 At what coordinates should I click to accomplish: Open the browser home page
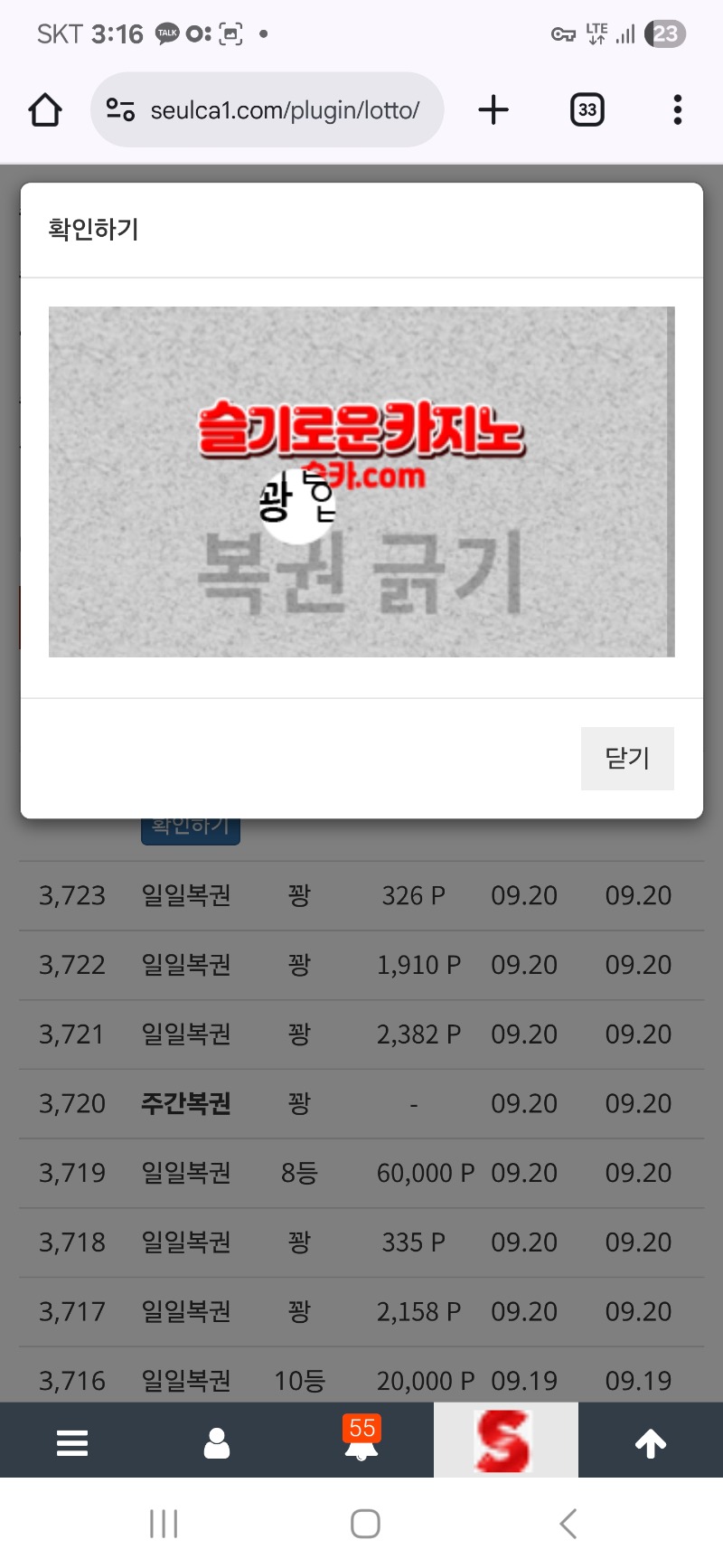45,110
